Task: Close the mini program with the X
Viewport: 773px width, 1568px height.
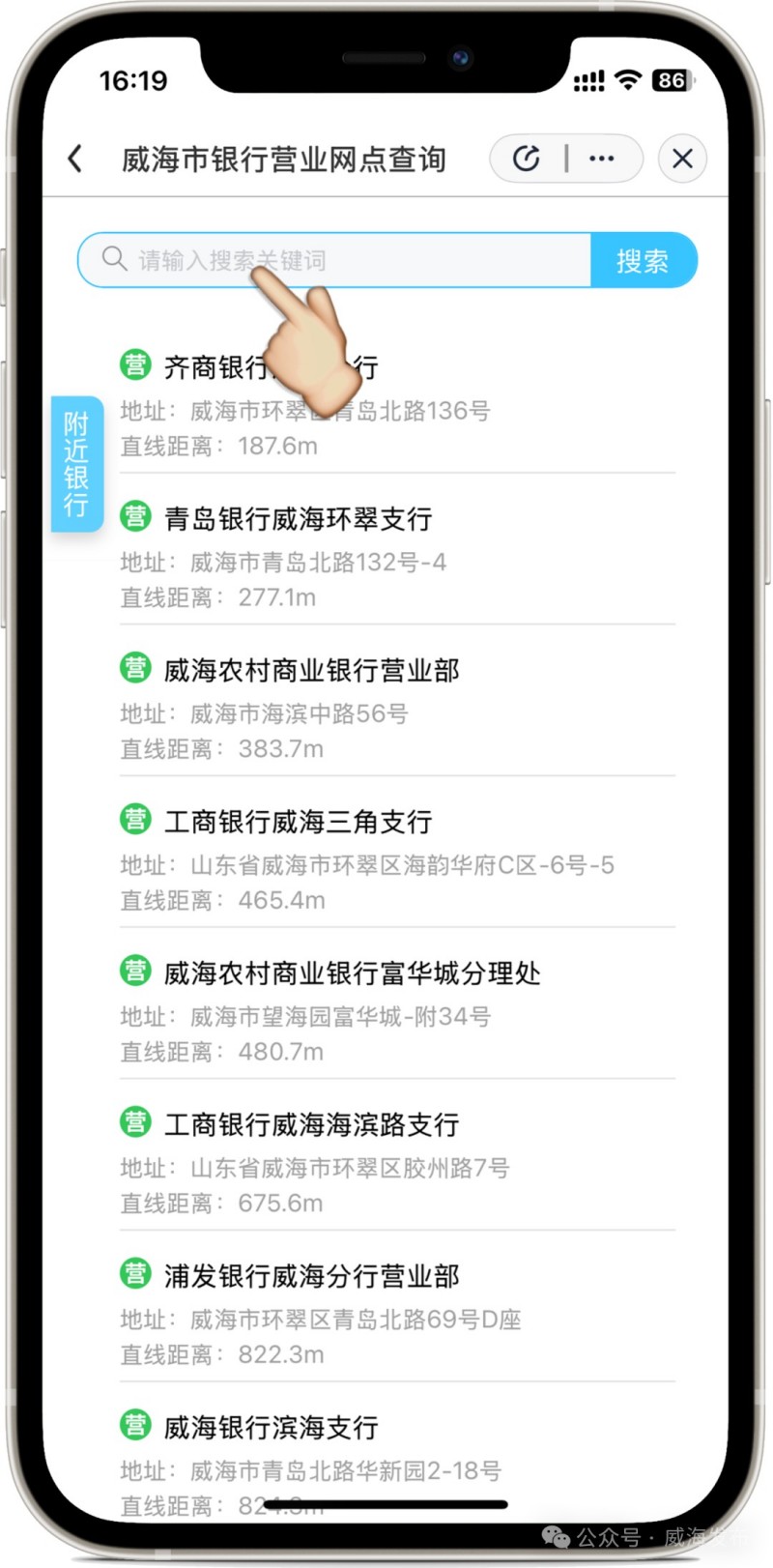Action: tap(682, 159)
